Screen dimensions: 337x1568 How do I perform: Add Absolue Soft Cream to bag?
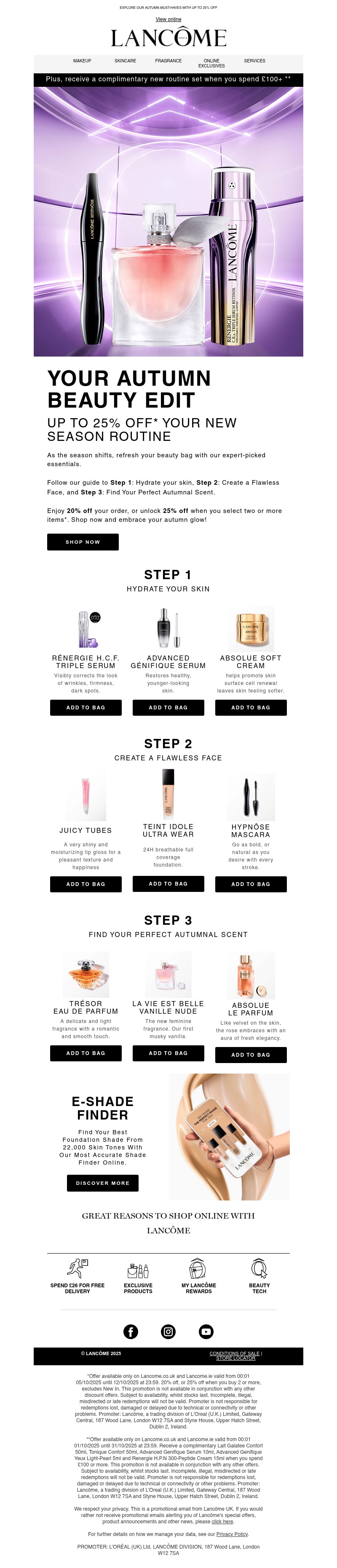tap(251, 707)
